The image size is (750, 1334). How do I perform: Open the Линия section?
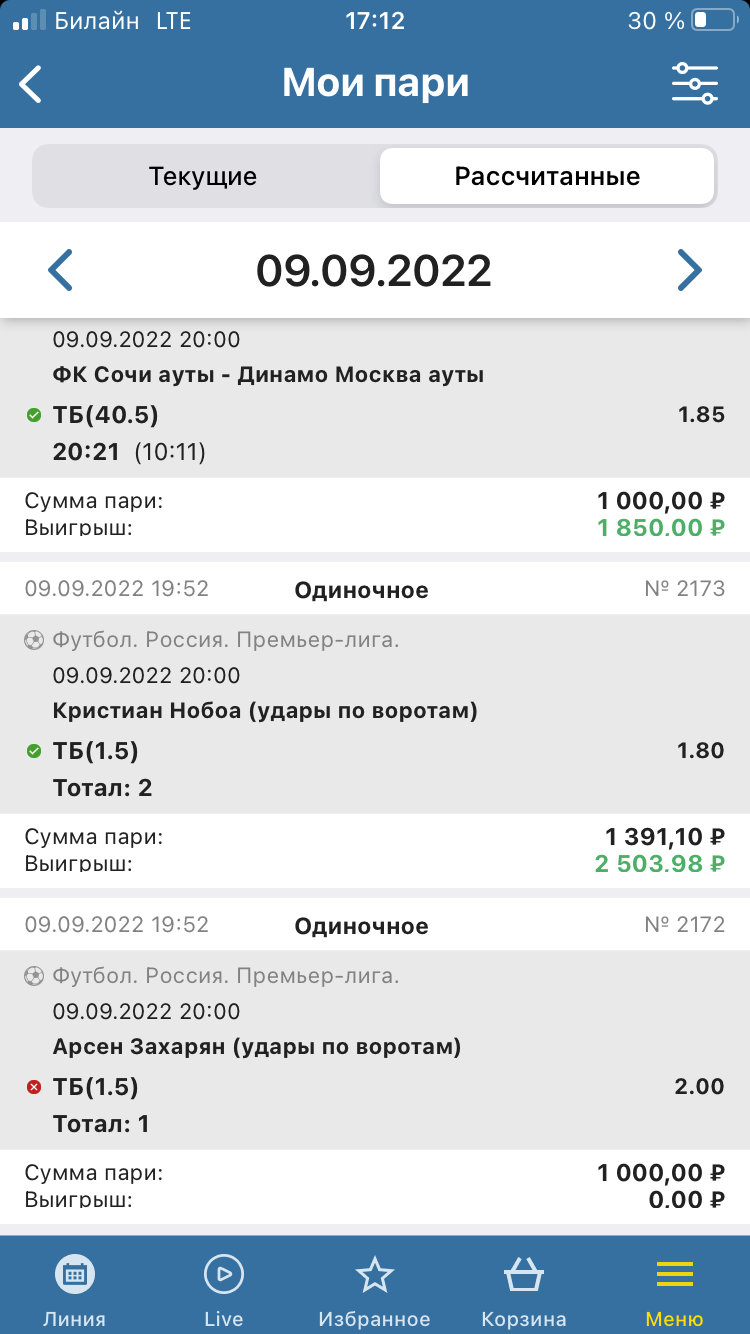74,1288
